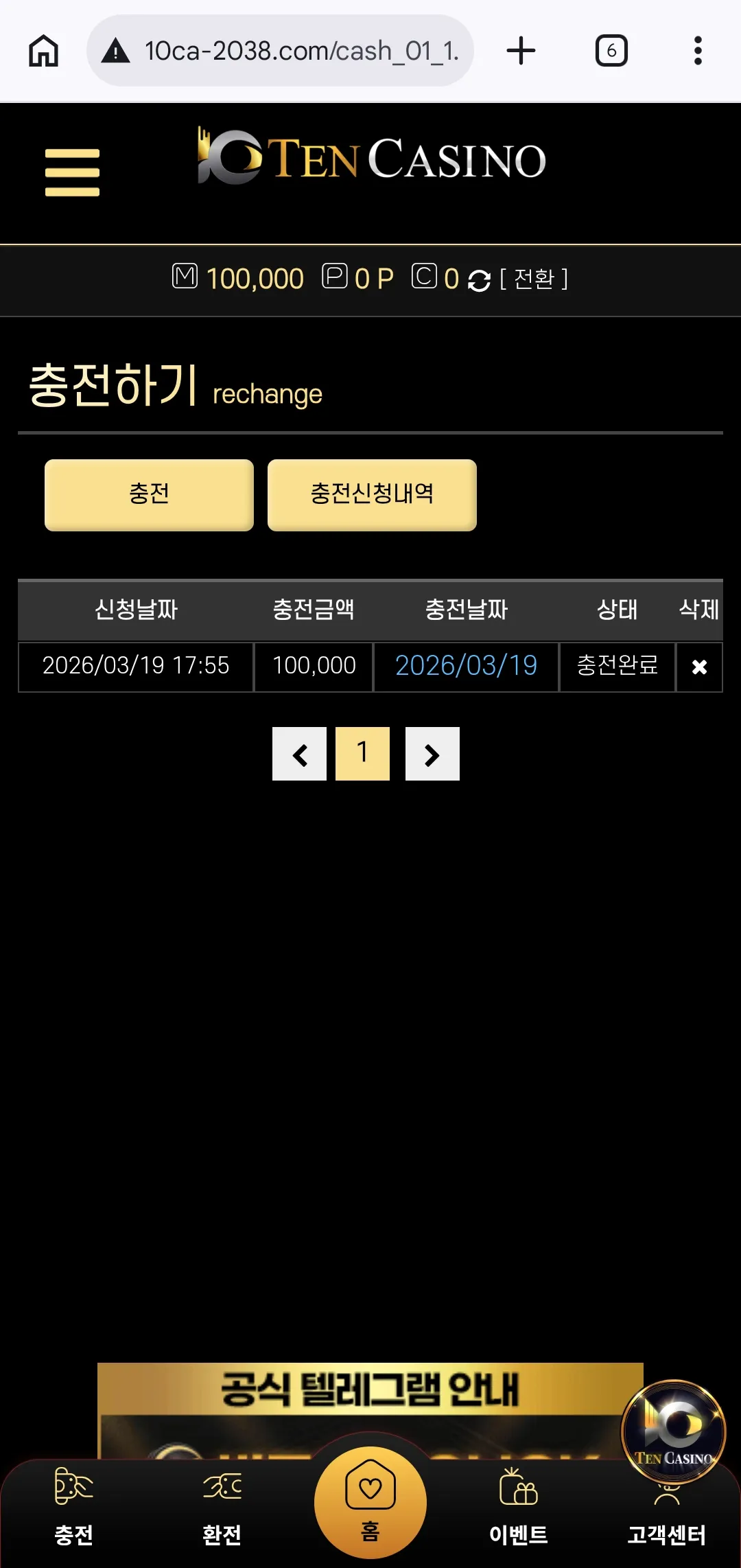Open the hamburger menu
The height and width of the screenshot is (1568, 741).
(72, 172)
